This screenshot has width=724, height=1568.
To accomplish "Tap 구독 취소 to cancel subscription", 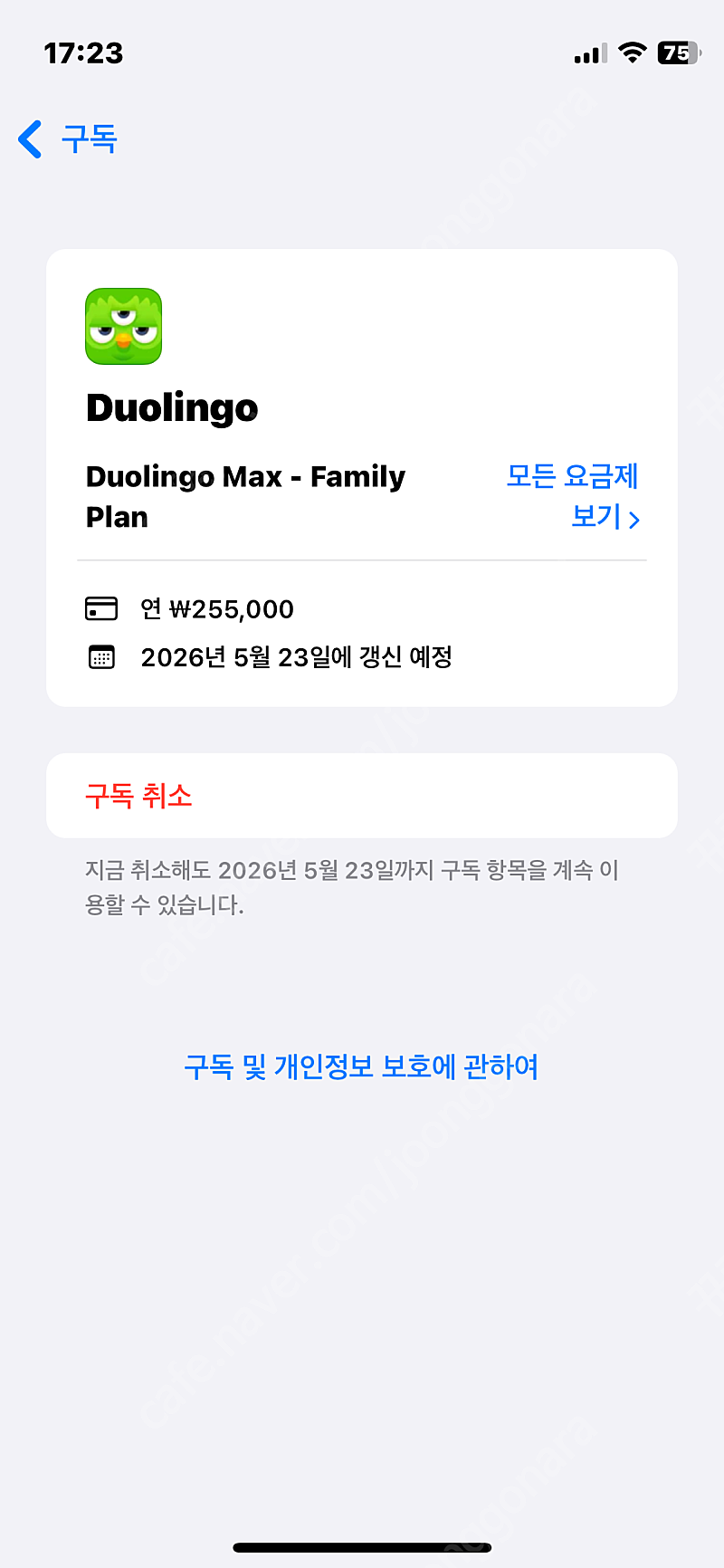I will coord(361,796).
